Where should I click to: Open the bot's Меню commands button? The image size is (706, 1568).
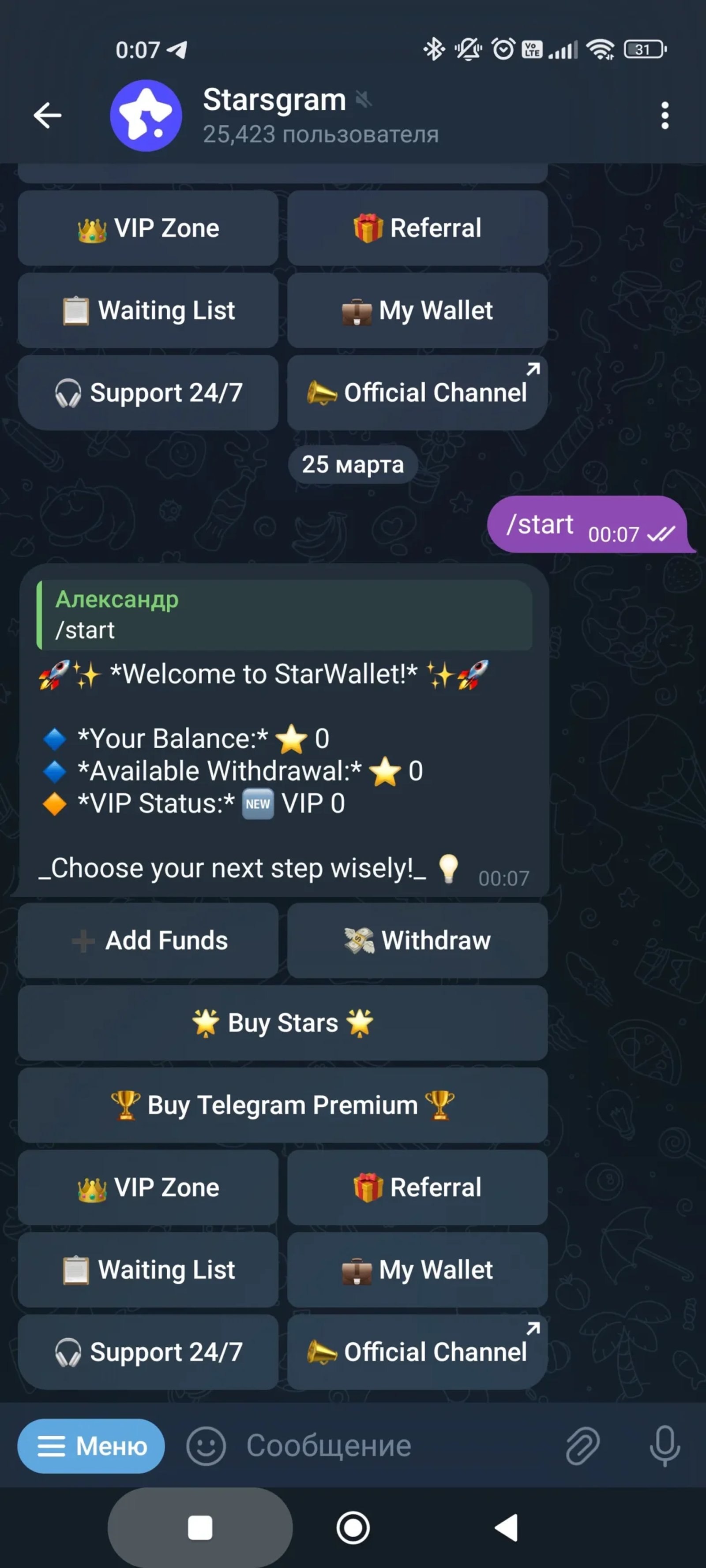tap(91, 1446)
